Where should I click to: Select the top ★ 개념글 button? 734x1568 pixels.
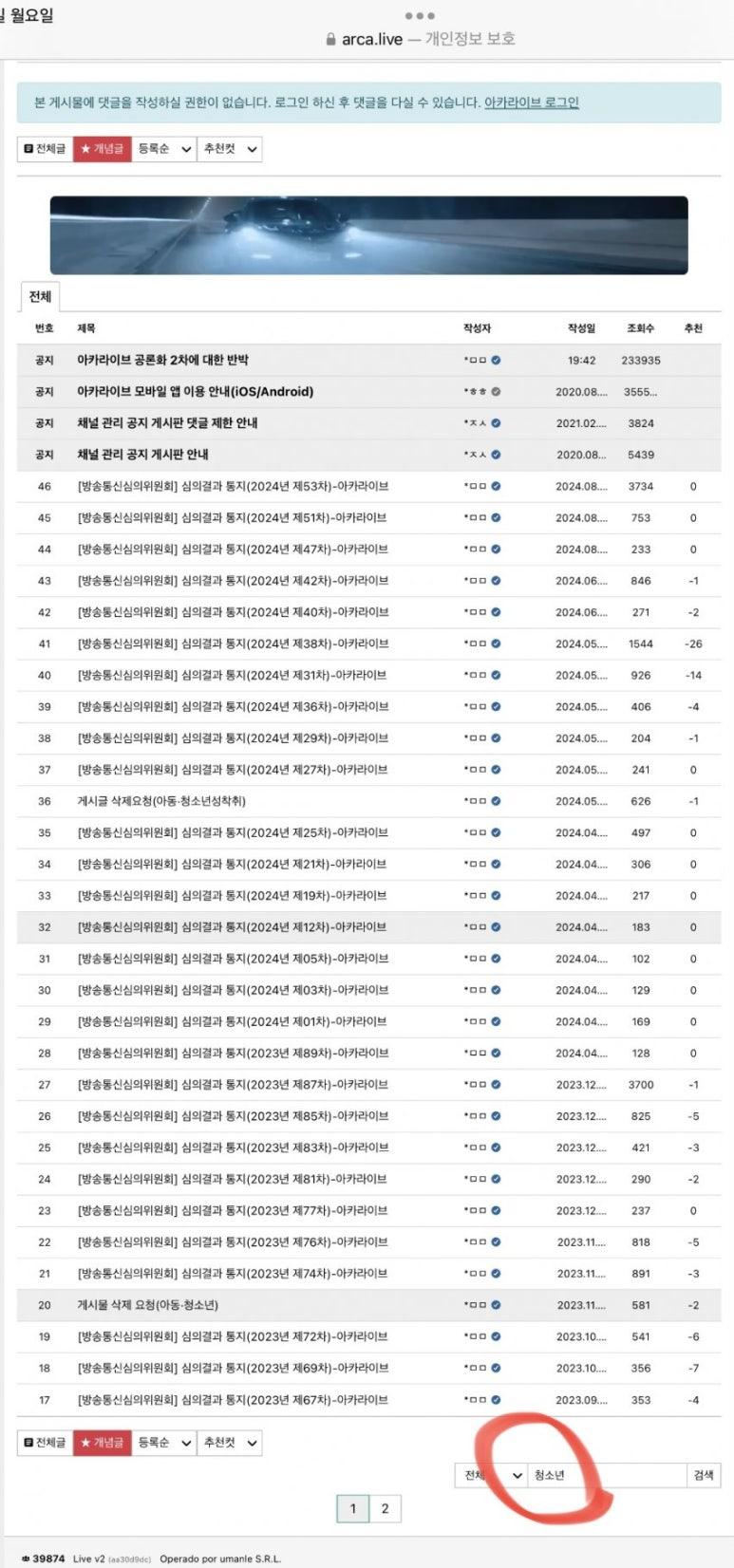click(x=102, y=149)
